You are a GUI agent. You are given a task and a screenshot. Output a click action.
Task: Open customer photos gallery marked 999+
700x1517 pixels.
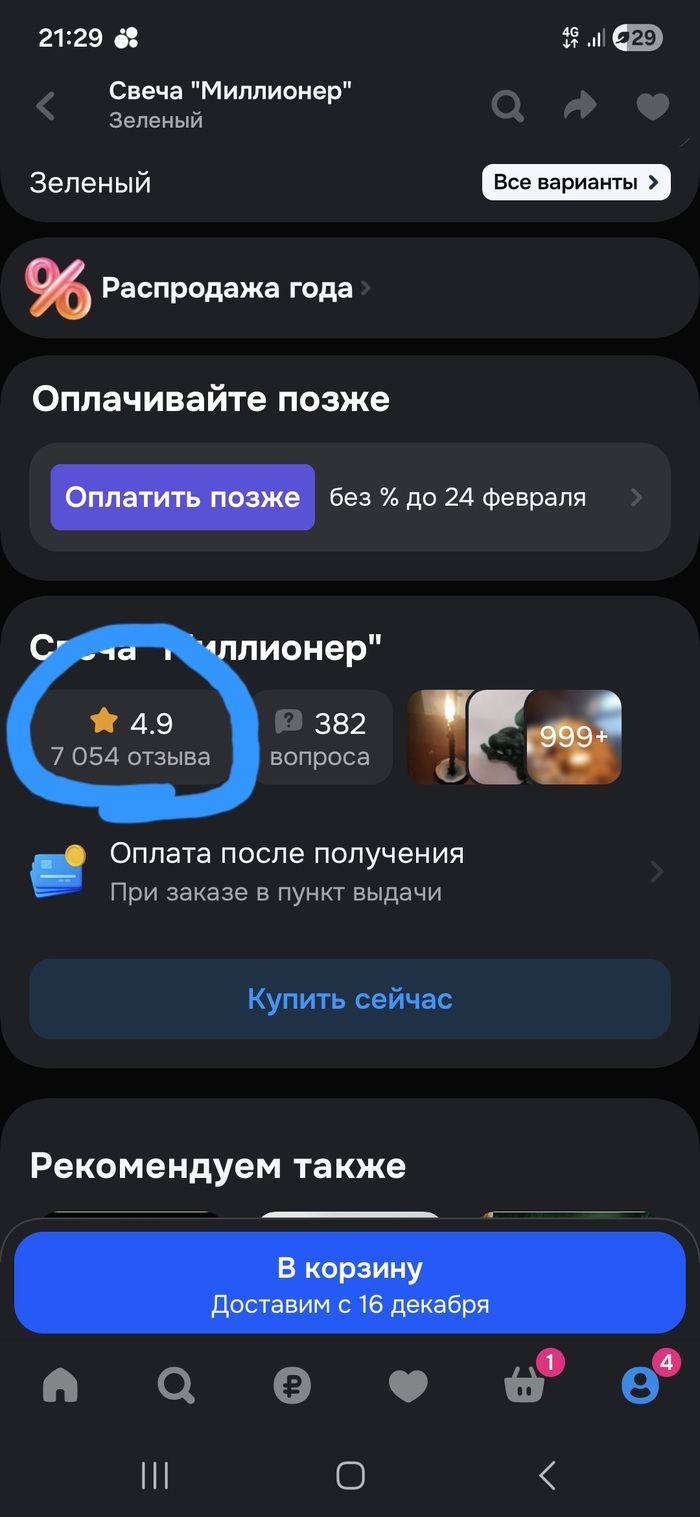(573, 737)
